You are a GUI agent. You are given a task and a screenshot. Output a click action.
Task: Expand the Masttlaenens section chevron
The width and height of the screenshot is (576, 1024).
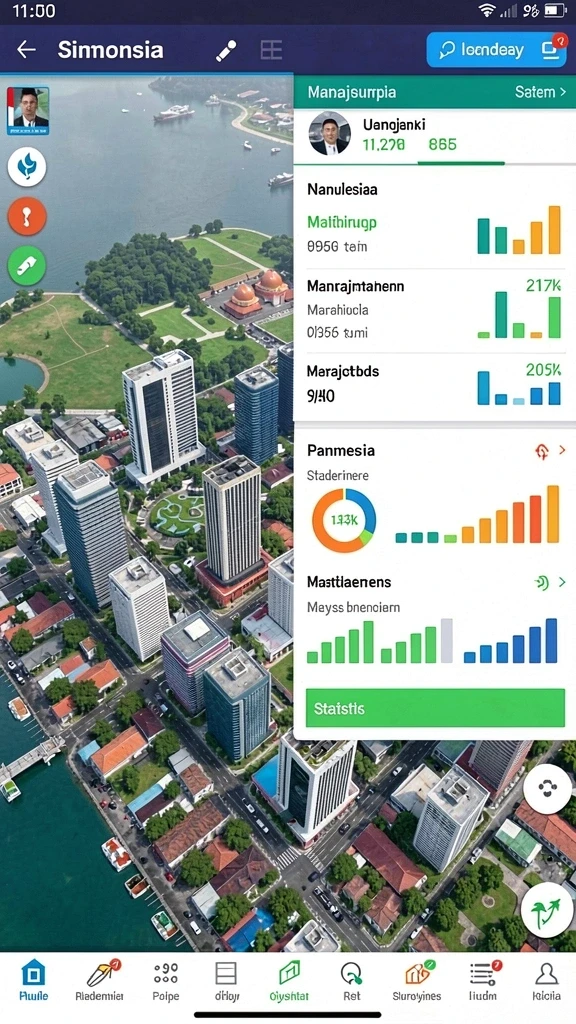coord(562,582)
